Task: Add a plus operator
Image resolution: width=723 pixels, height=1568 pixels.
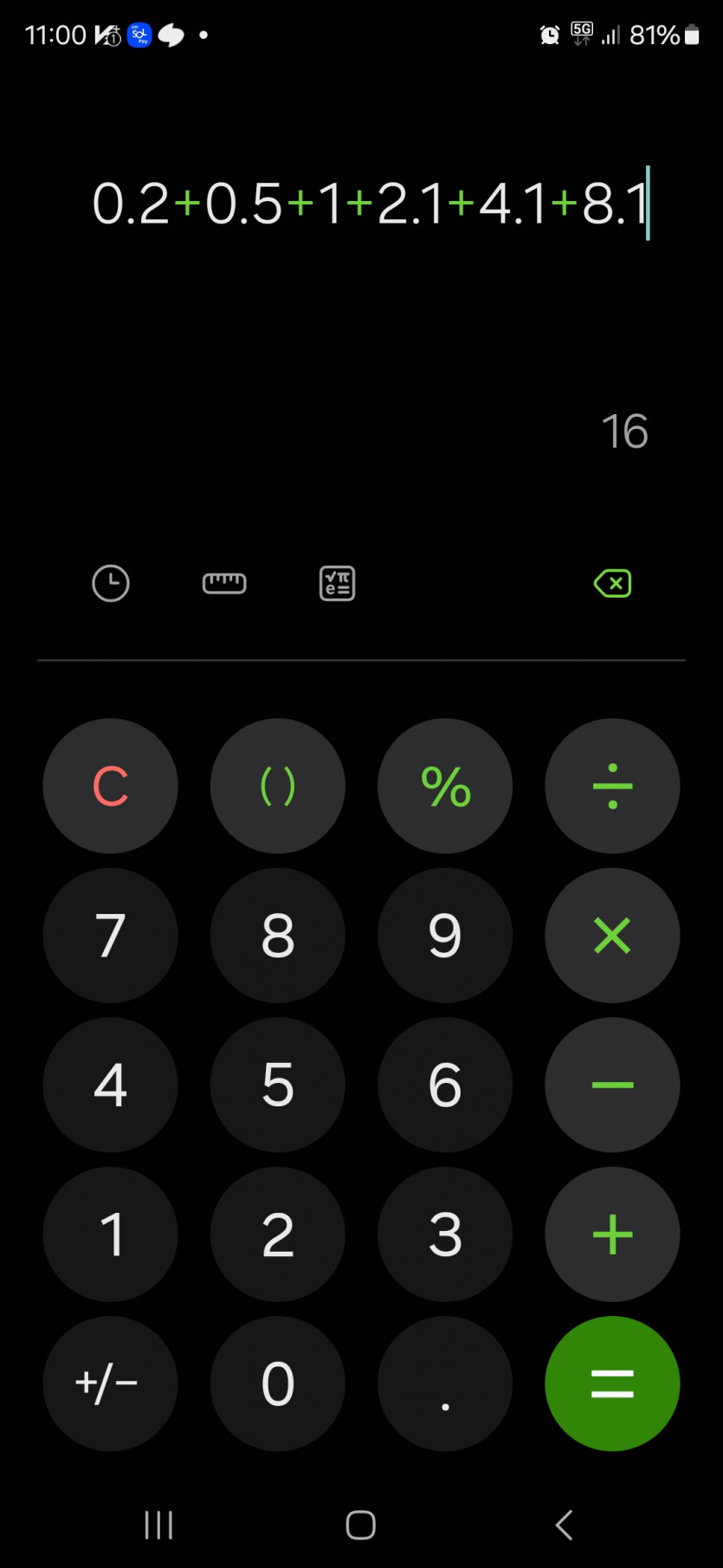Action: coord(612,1234)
